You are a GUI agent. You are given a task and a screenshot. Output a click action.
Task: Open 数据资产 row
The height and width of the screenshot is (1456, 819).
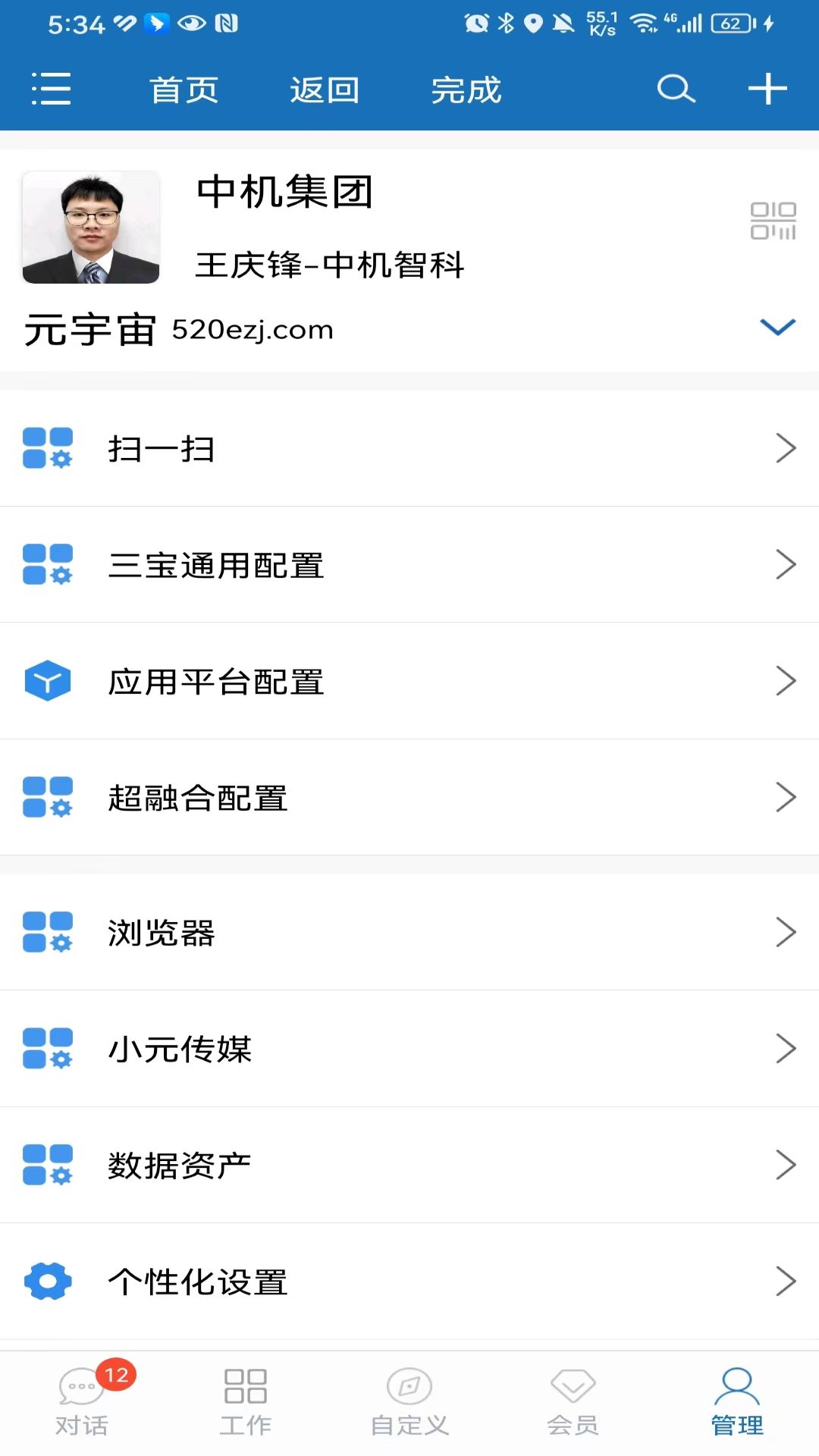coord(409,1165)
